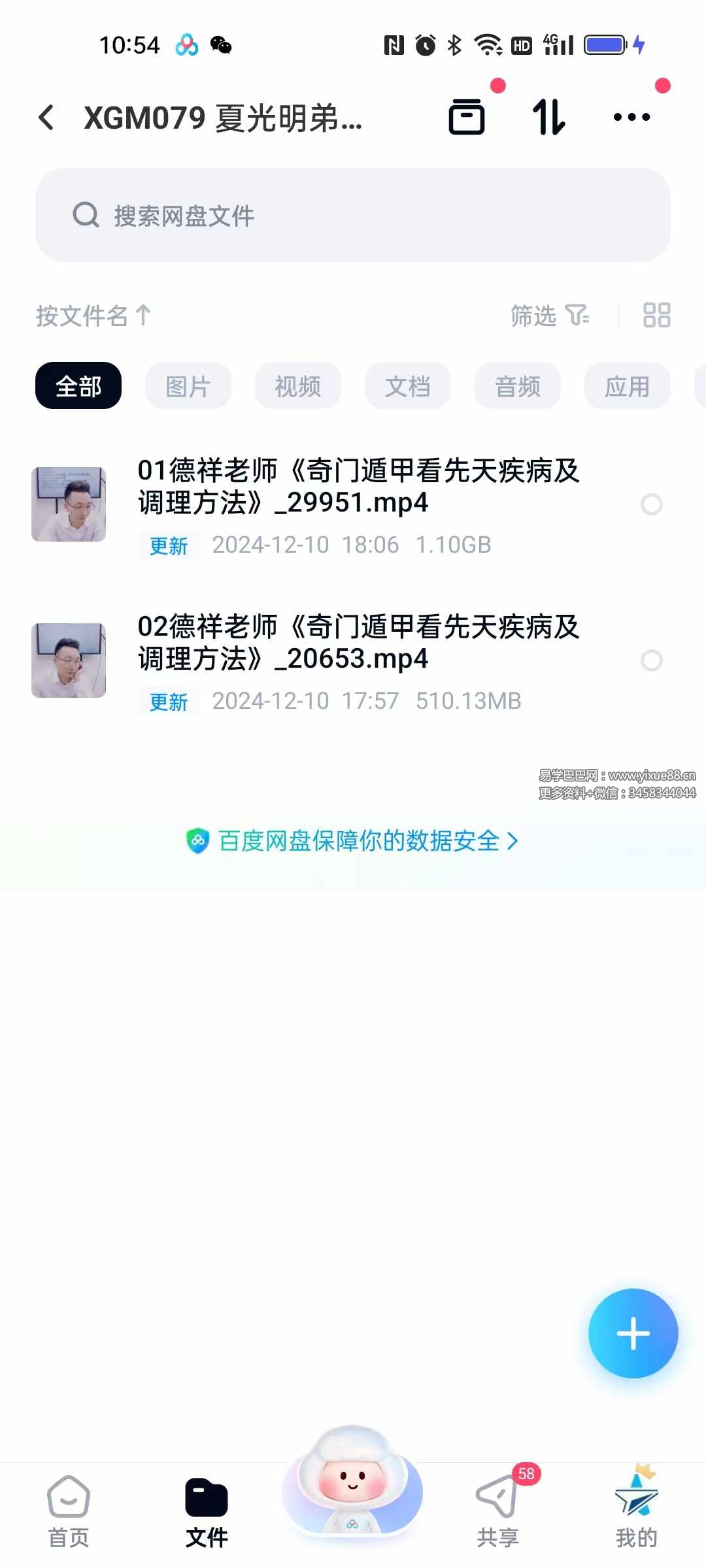
Task: Select the first video file's circular checkbox
Action: pos(652,504)
